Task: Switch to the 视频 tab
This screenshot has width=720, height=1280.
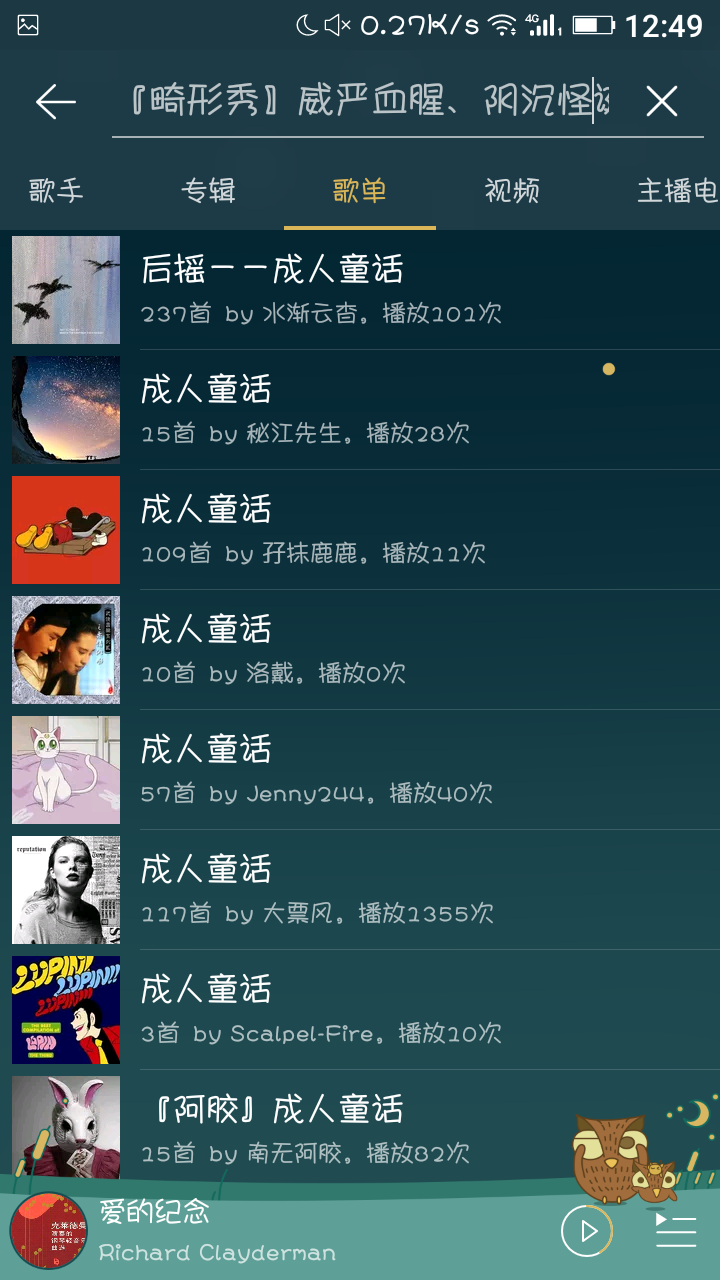Action: (510, 192)
